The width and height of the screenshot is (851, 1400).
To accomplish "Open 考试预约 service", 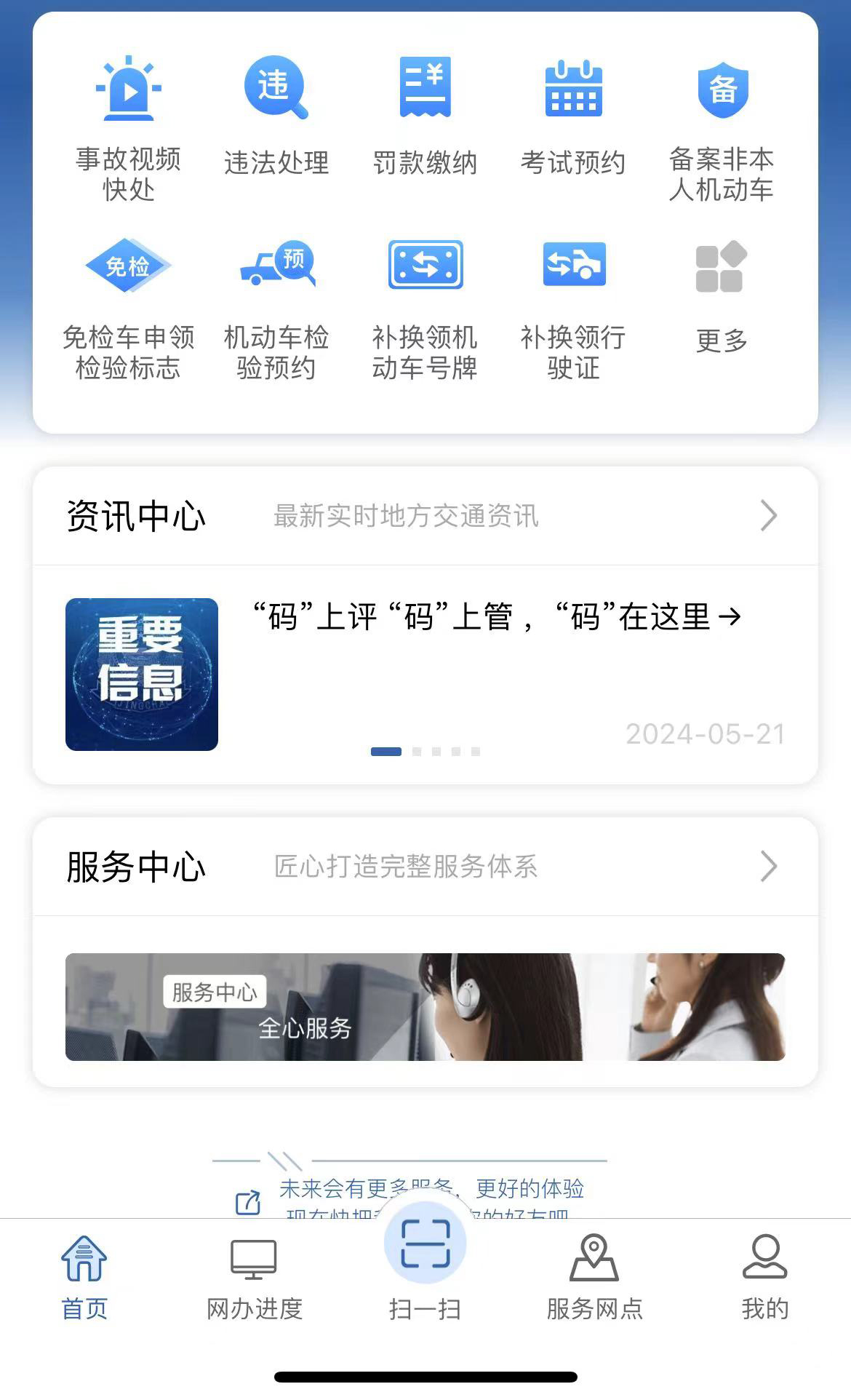I will 573,116.
